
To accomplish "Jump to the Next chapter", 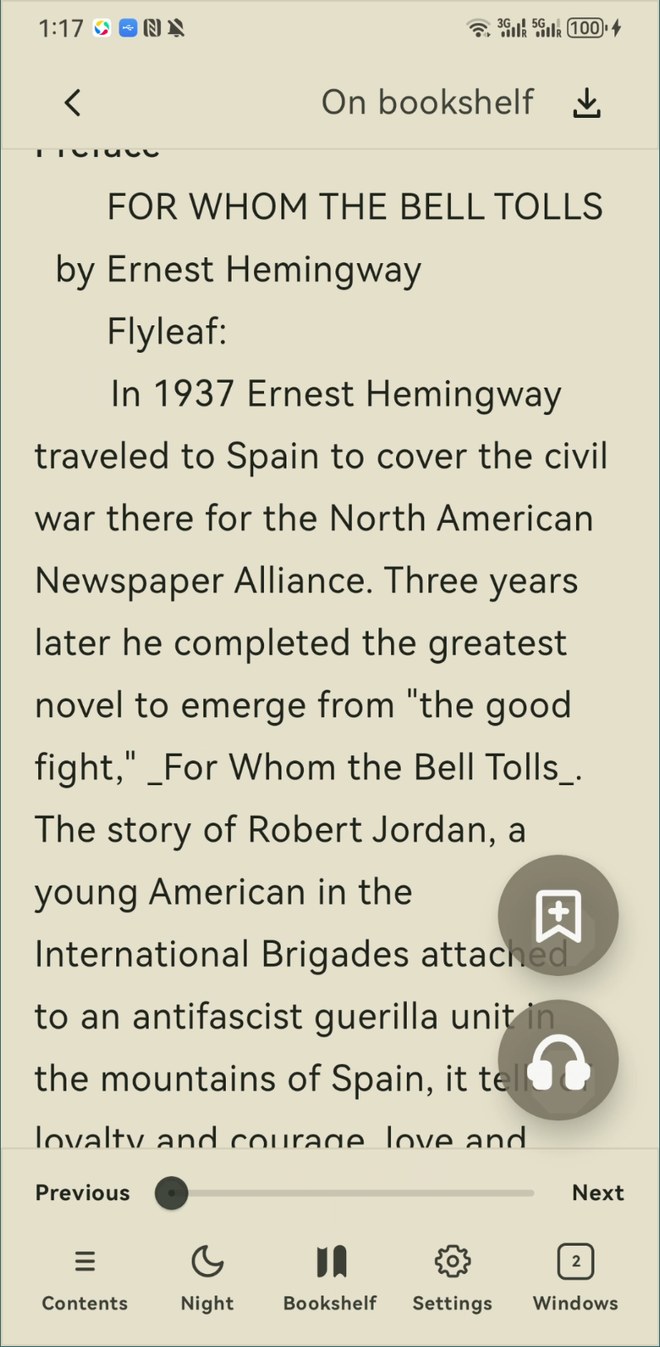I will pos(598,1192).
